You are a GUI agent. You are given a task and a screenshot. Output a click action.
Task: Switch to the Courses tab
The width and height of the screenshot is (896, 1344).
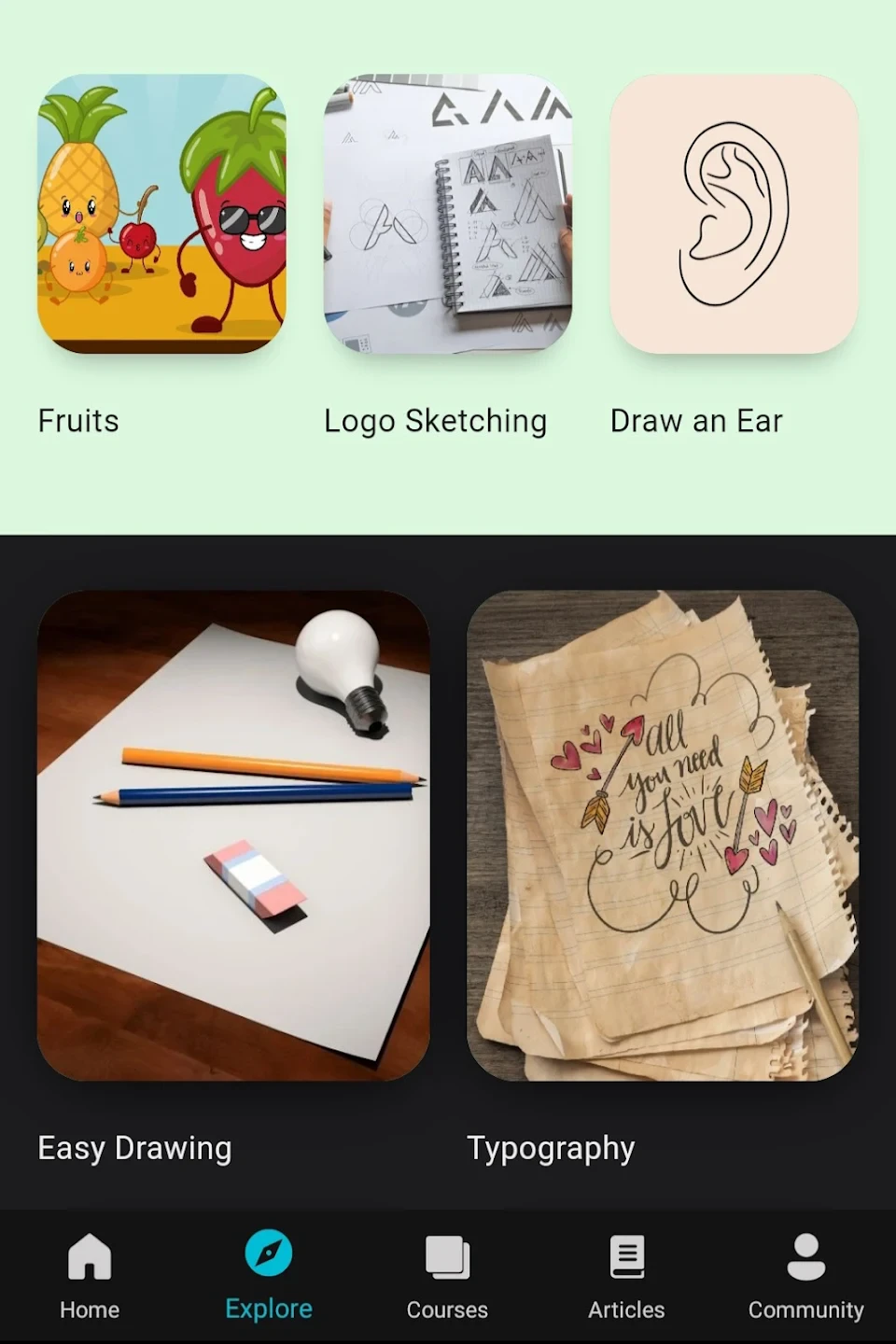click(447, 1275)
